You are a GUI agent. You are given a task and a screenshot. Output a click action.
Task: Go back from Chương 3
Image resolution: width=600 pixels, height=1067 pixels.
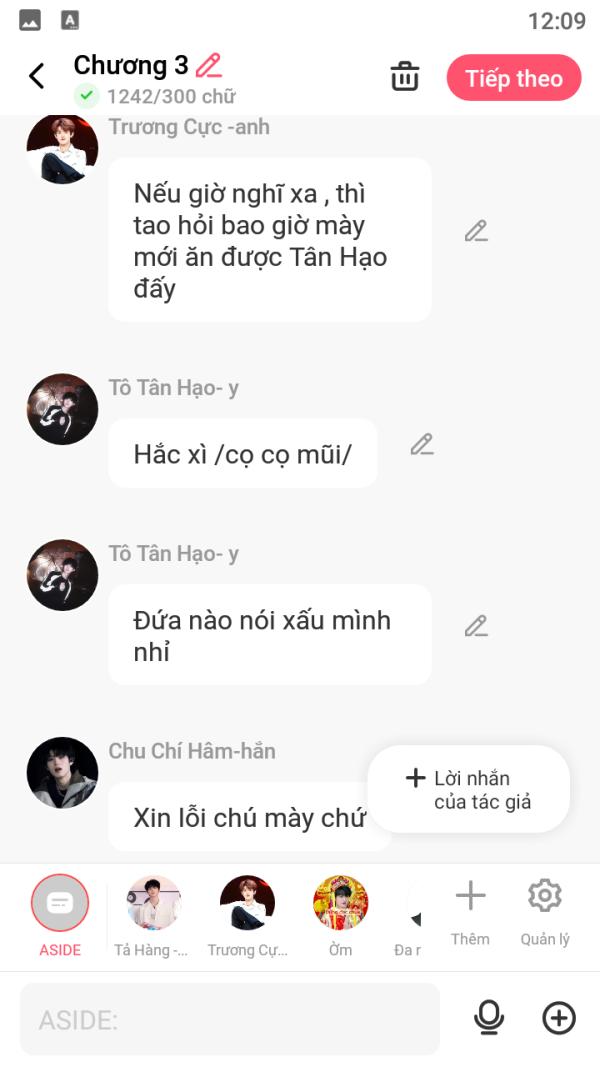[37, 76]
